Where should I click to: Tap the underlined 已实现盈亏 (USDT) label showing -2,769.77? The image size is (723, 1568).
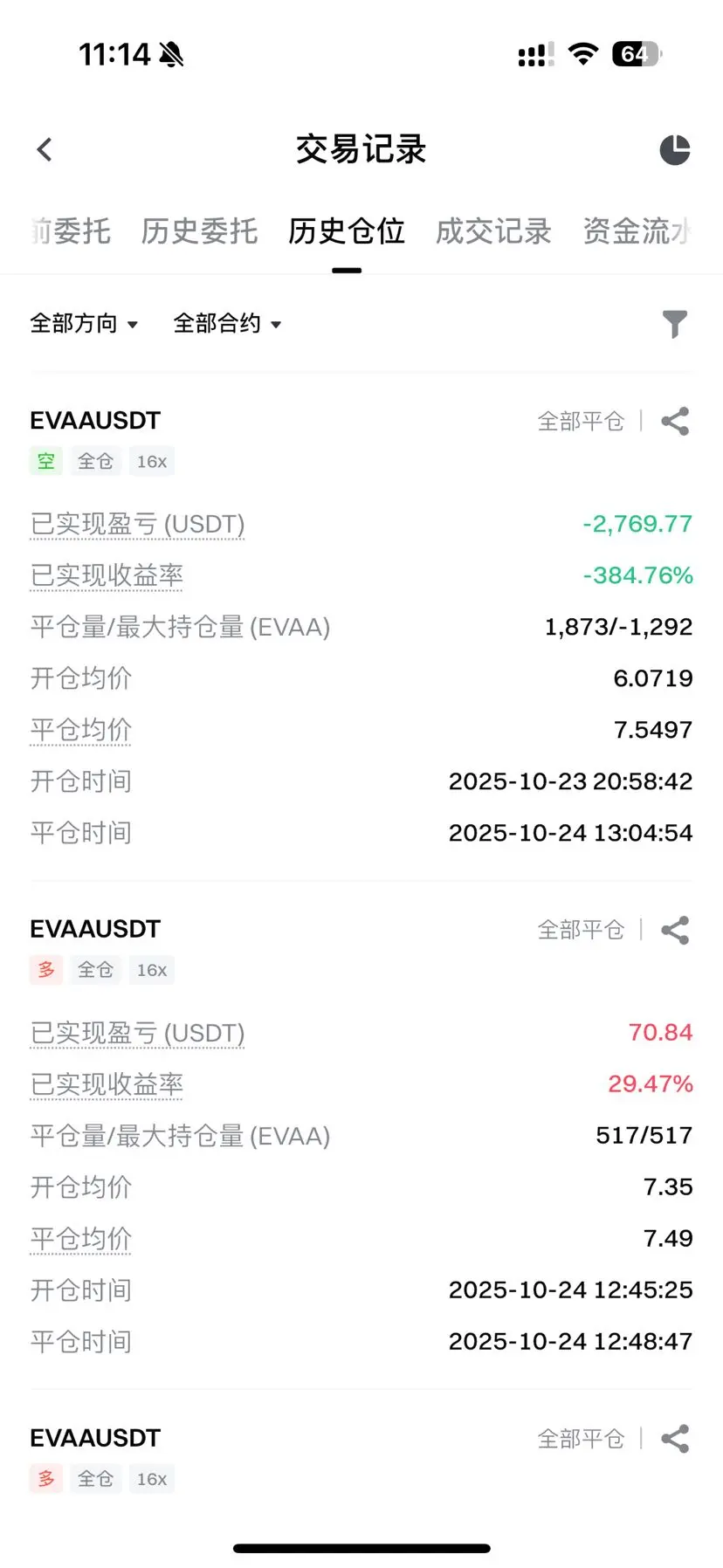(x=137, y=524)
